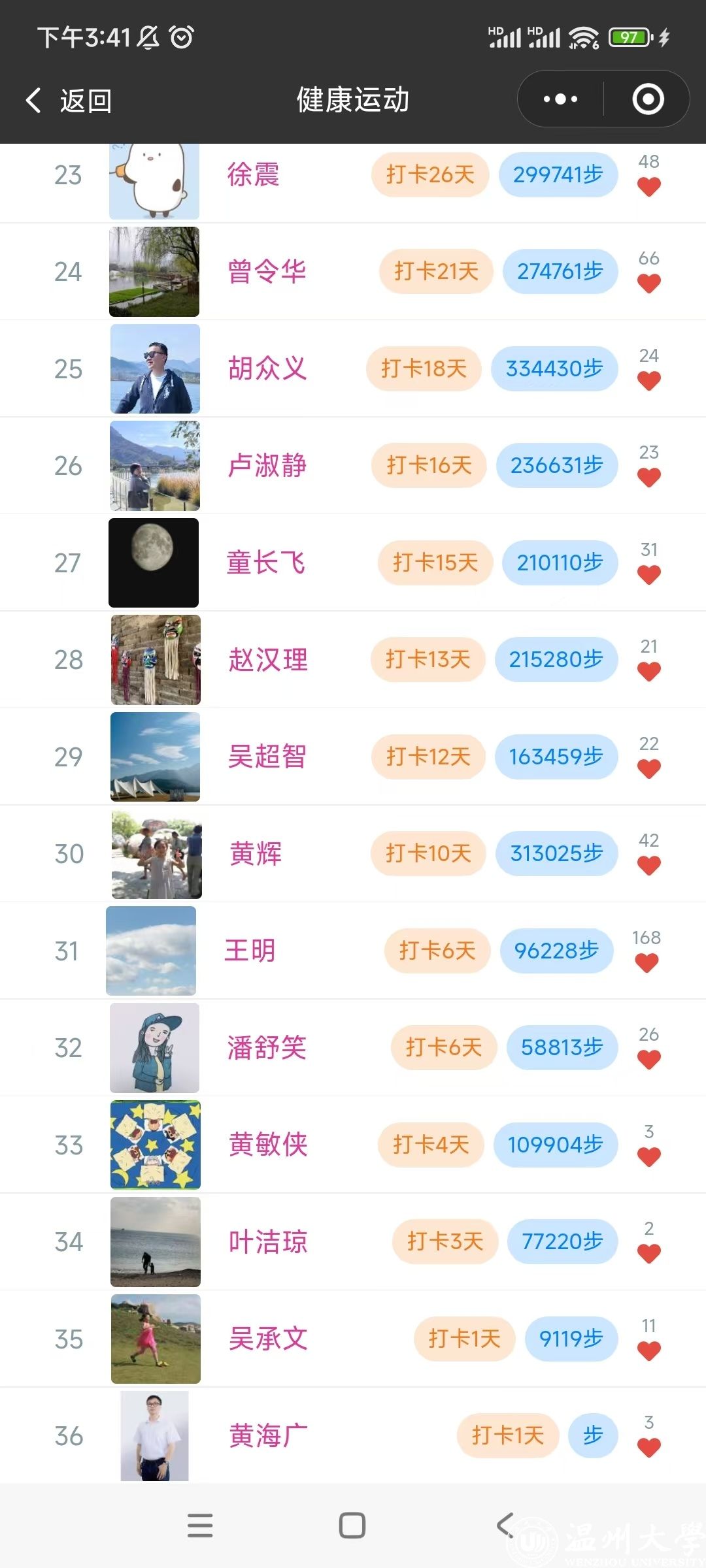The image size is (706, 1568).
Task: Like 黄敏侠's step record
Action: coord(649,1157)
